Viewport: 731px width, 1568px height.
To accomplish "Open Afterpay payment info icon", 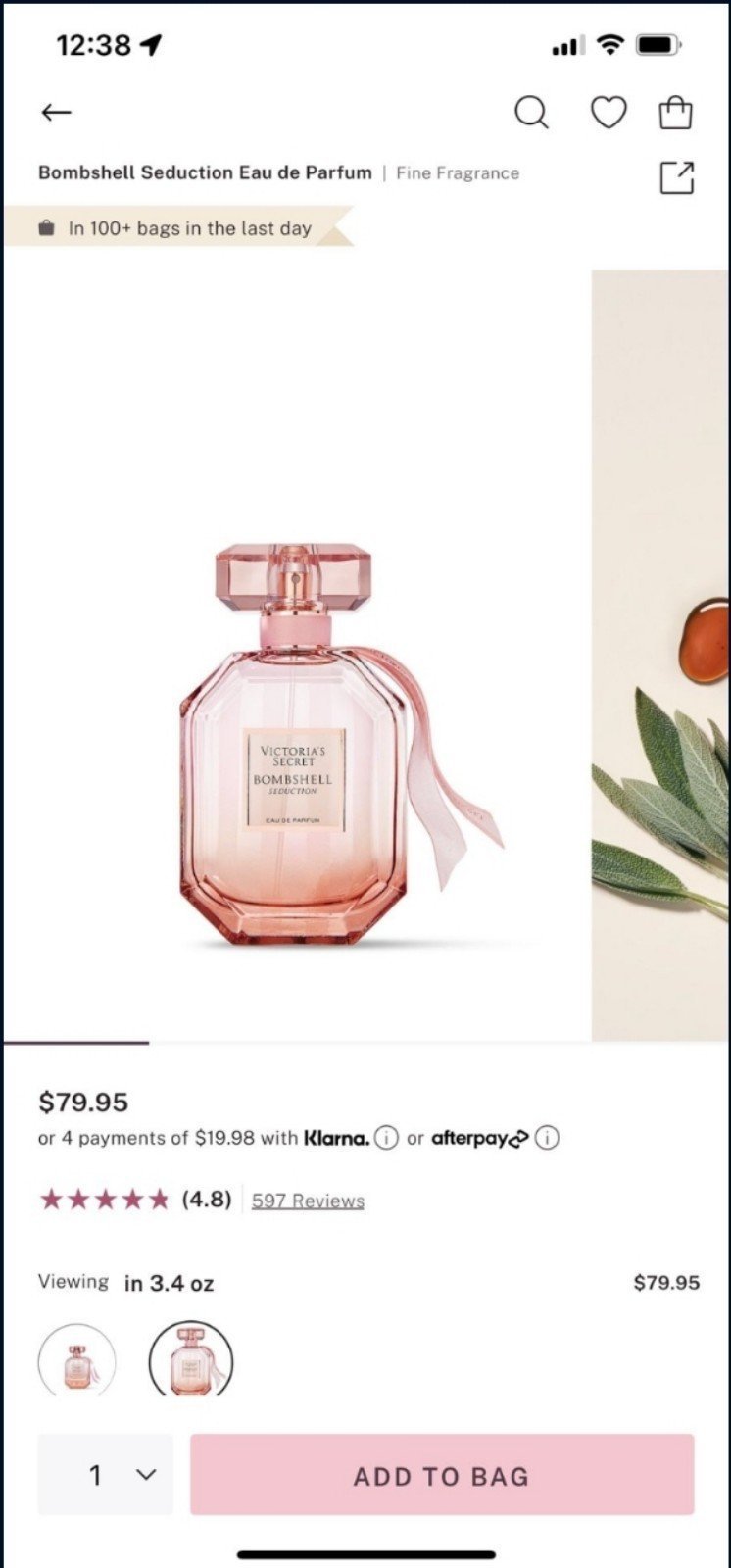I will pos(549,1138).
